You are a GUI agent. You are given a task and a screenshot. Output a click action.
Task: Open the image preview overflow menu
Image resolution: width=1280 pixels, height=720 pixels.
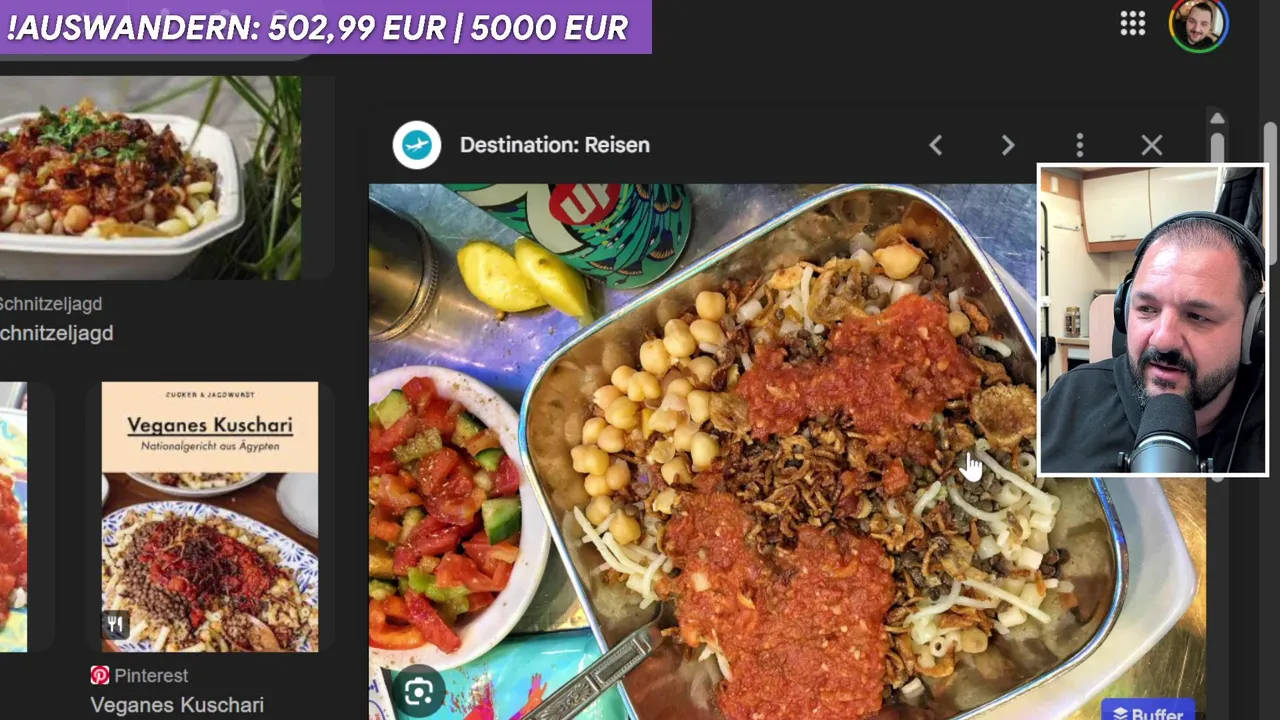pos(1079,146)
